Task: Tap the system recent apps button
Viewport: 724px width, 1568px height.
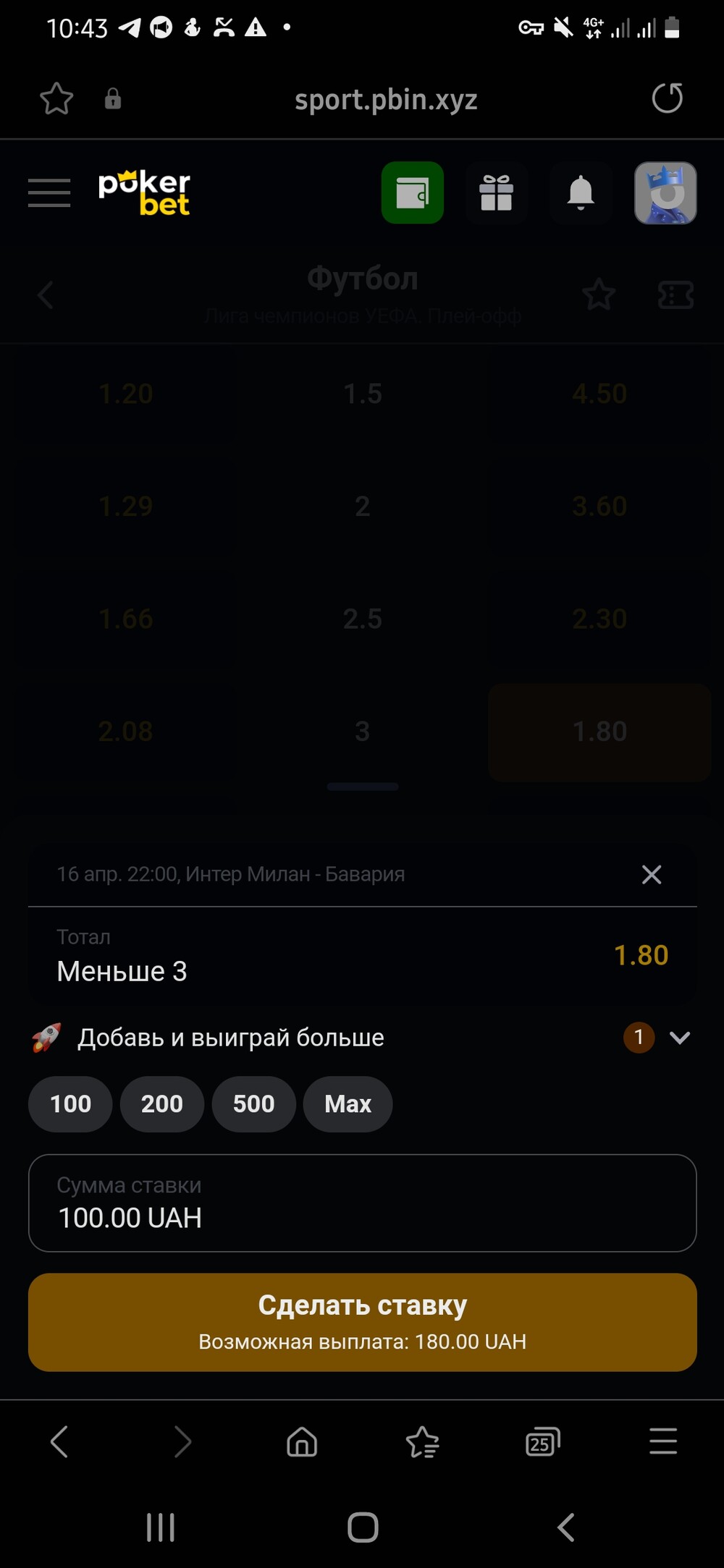Action: 161,1527
